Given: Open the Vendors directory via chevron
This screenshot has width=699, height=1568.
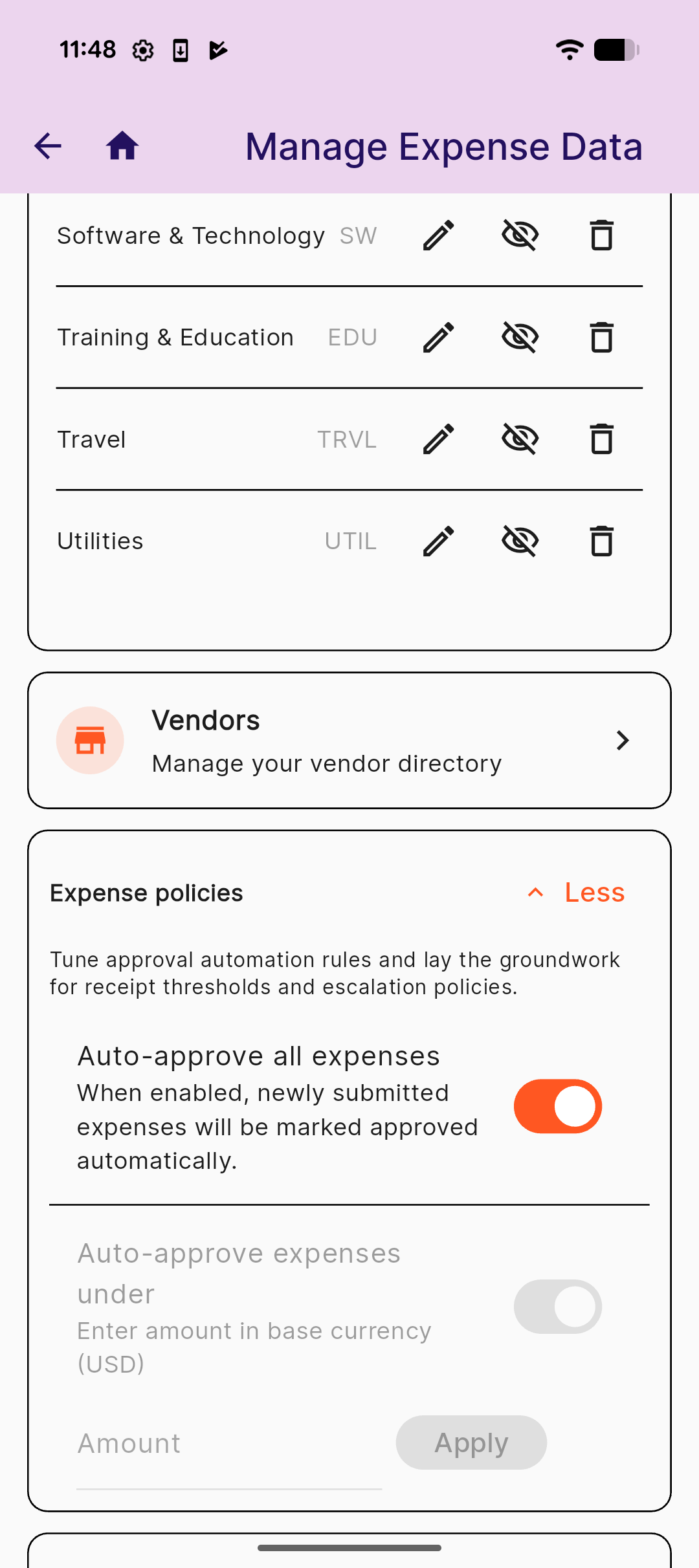Looking at the screenshot, I should click(x=622, y=740).
